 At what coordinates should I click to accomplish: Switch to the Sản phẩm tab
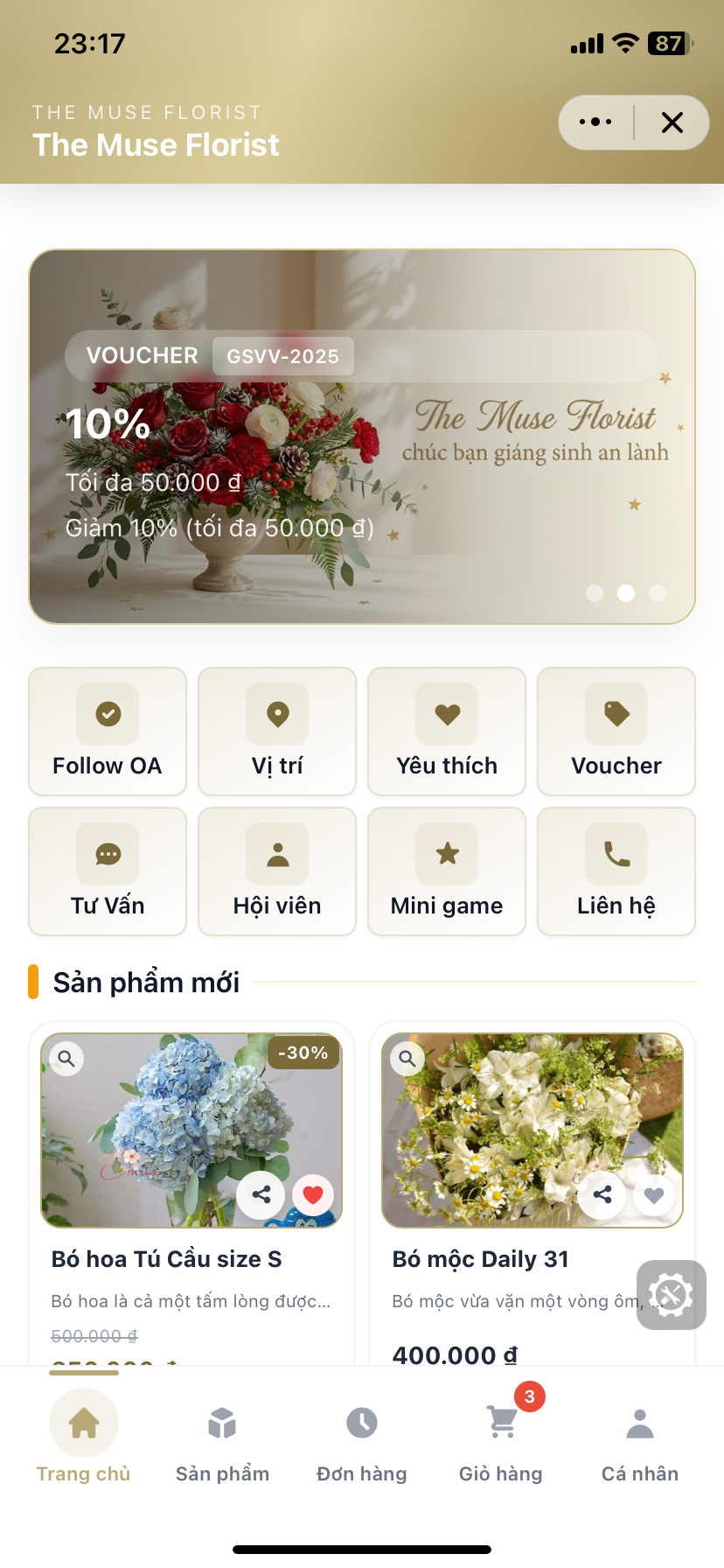tap(222, 1439)
